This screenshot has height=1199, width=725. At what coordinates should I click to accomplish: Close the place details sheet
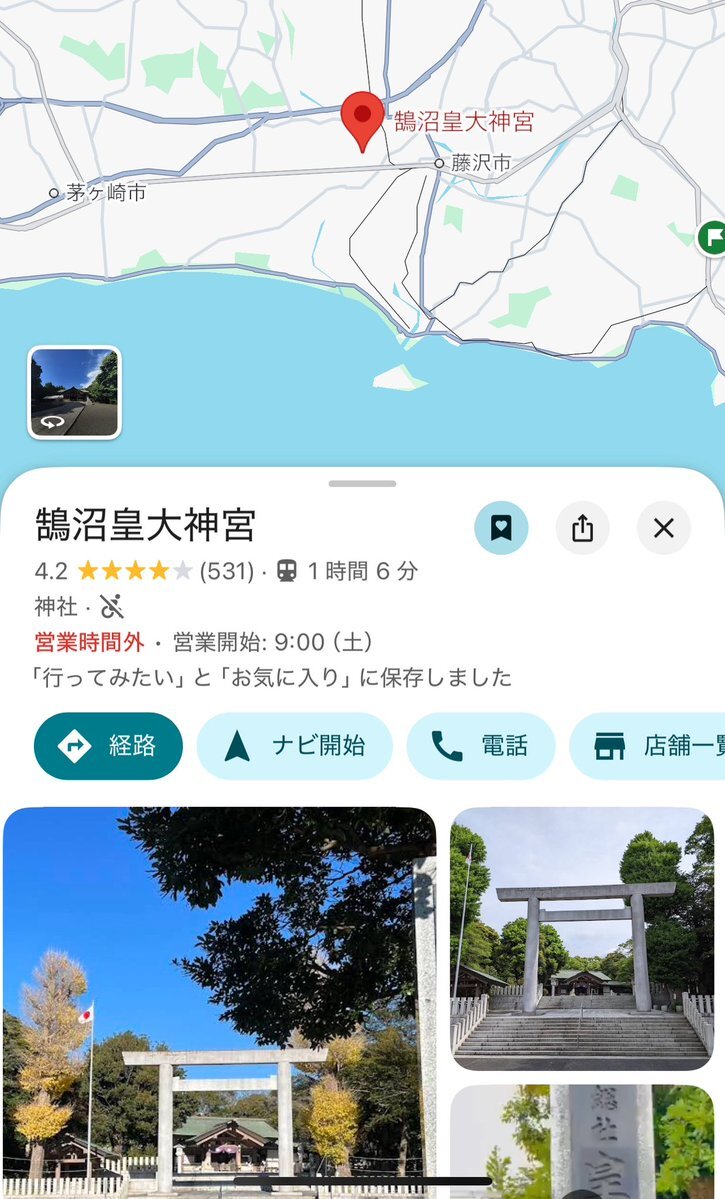point(664,528)
